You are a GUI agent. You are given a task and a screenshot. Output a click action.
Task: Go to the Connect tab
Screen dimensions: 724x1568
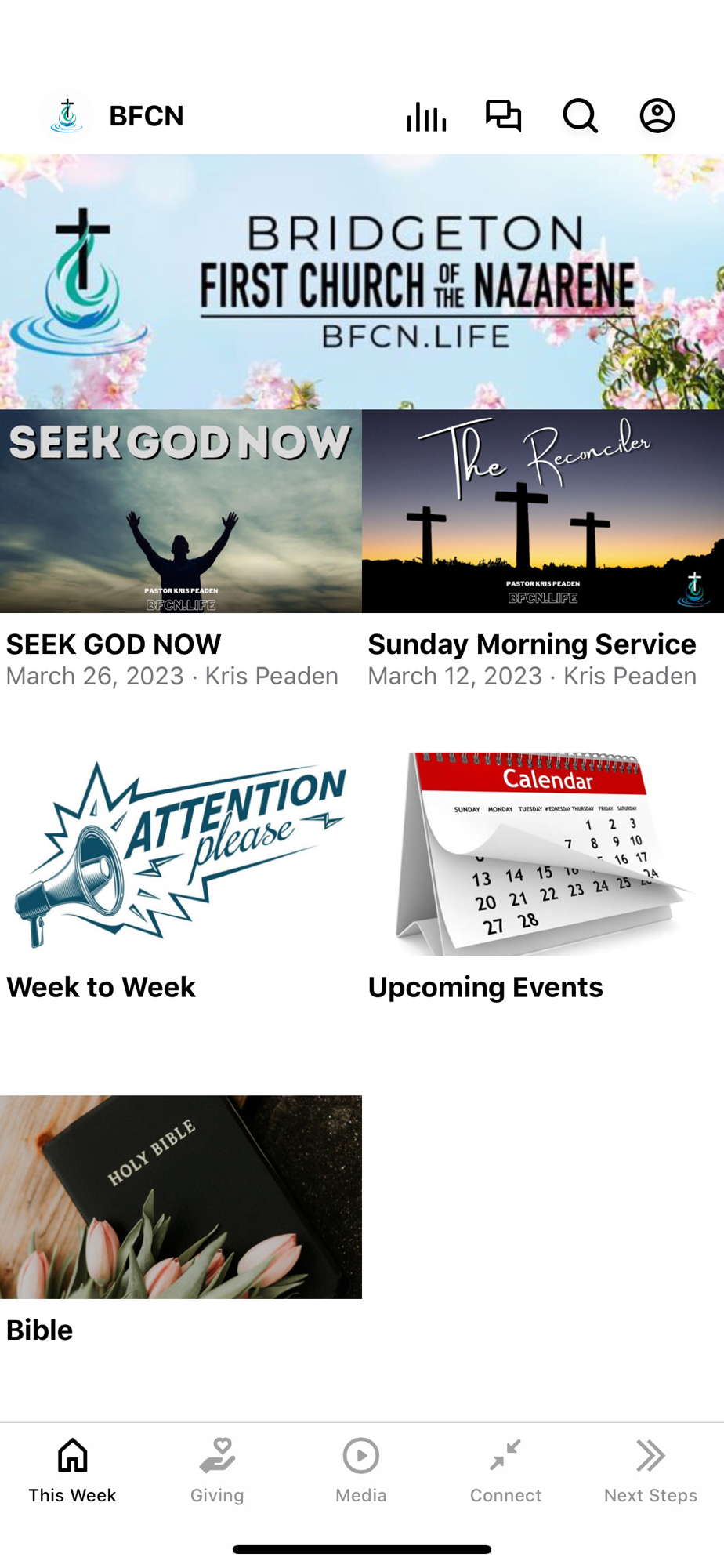[505, 1471]
